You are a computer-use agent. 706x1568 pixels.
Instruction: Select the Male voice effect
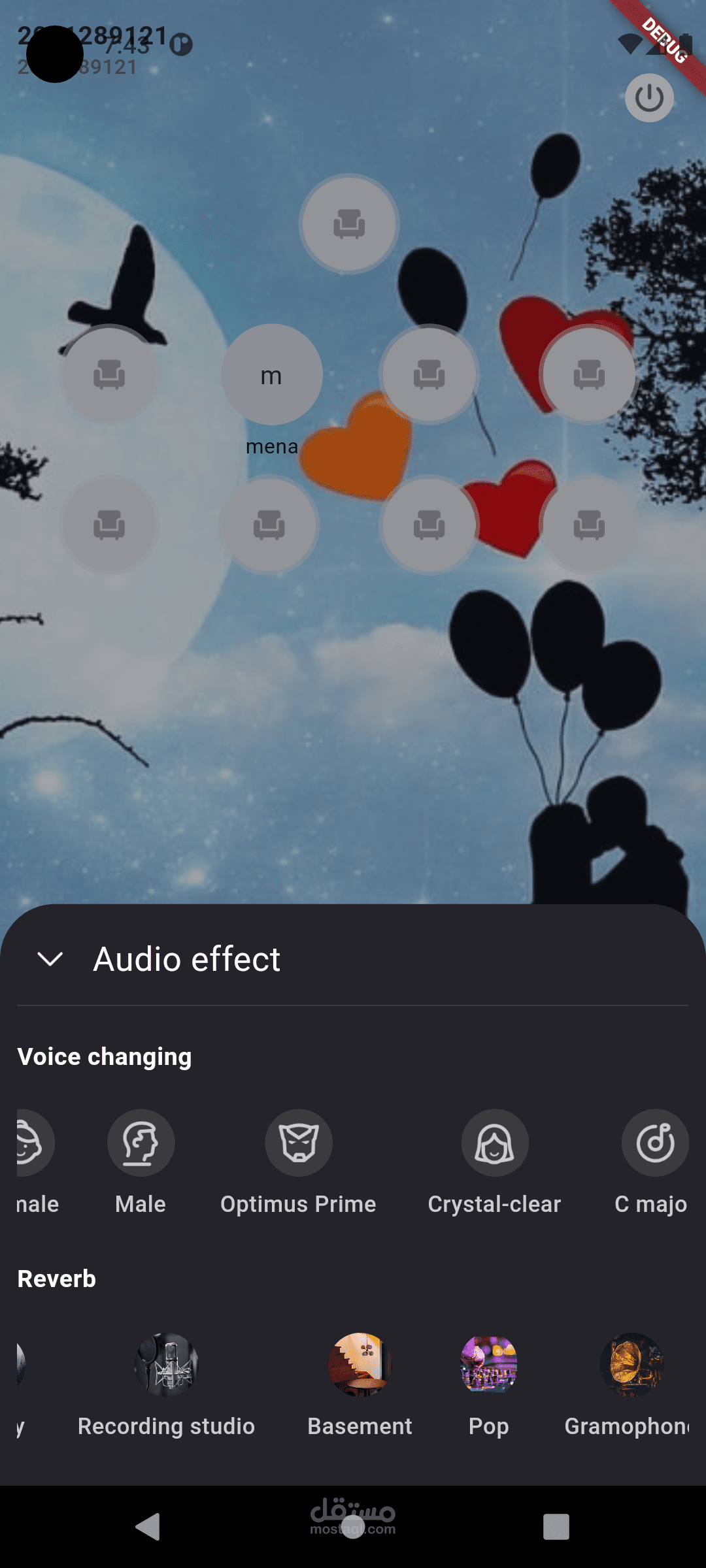pyautogui.click(x=141, y=1143)
